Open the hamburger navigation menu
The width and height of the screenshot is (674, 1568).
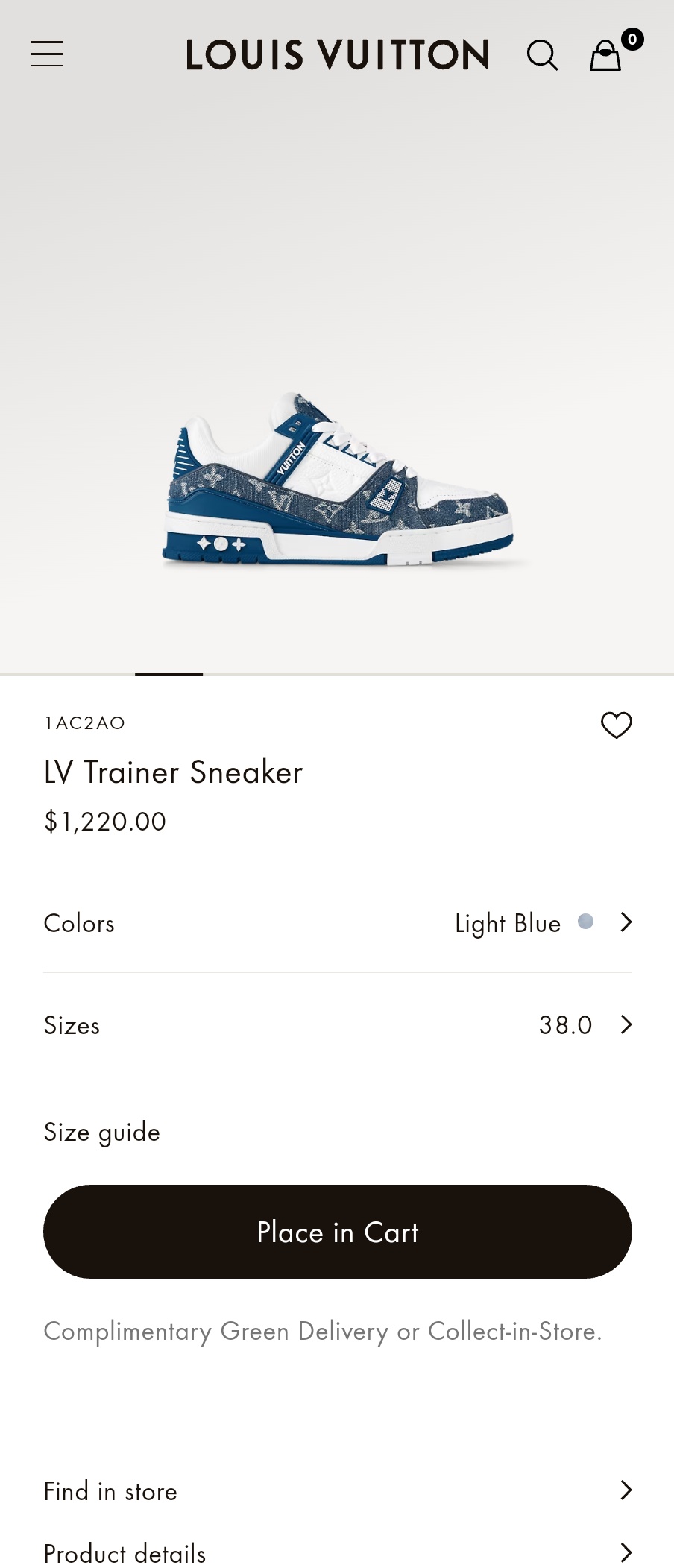[x=46, y=53]
